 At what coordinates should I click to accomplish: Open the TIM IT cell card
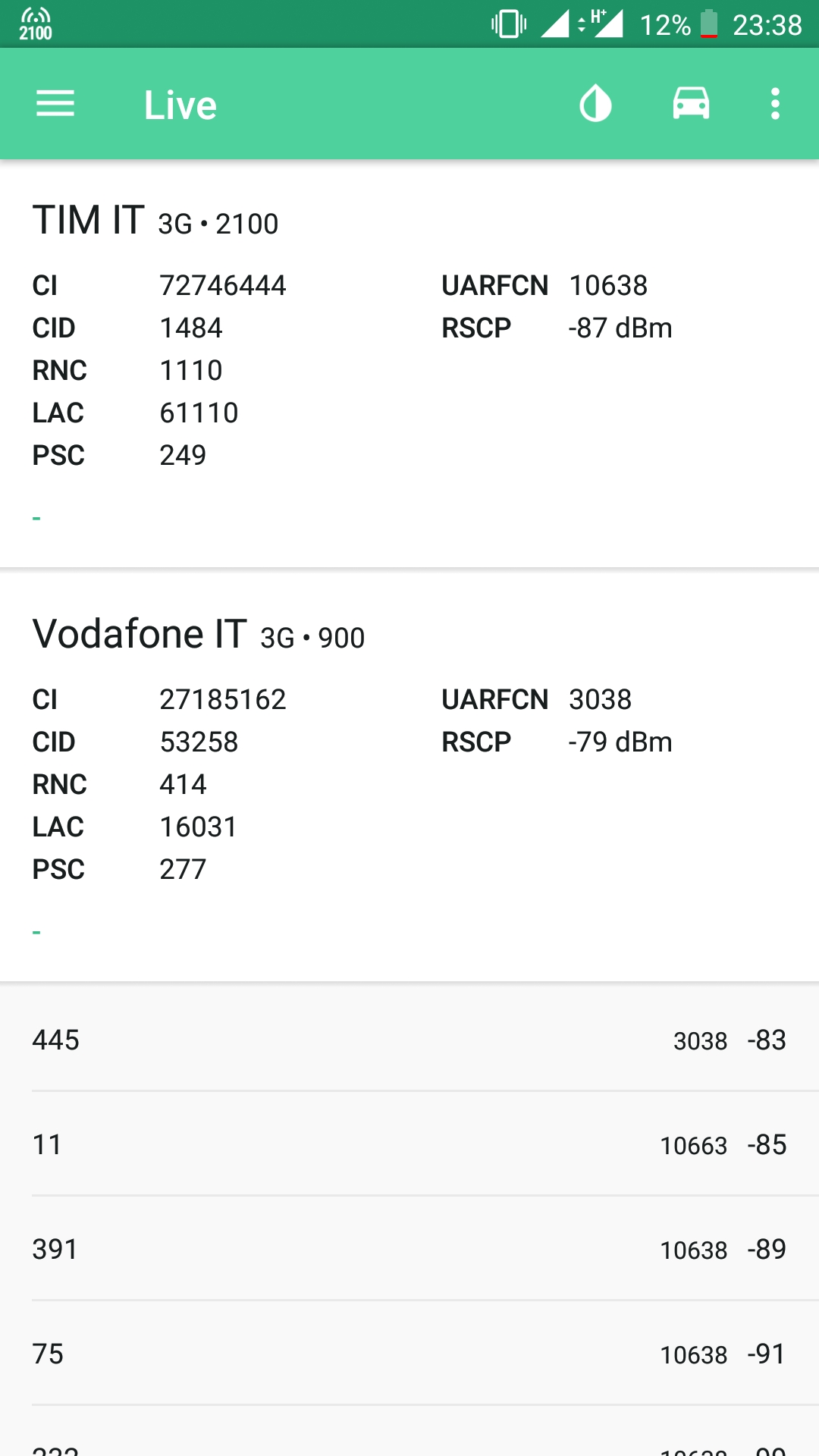coord(409,364)
